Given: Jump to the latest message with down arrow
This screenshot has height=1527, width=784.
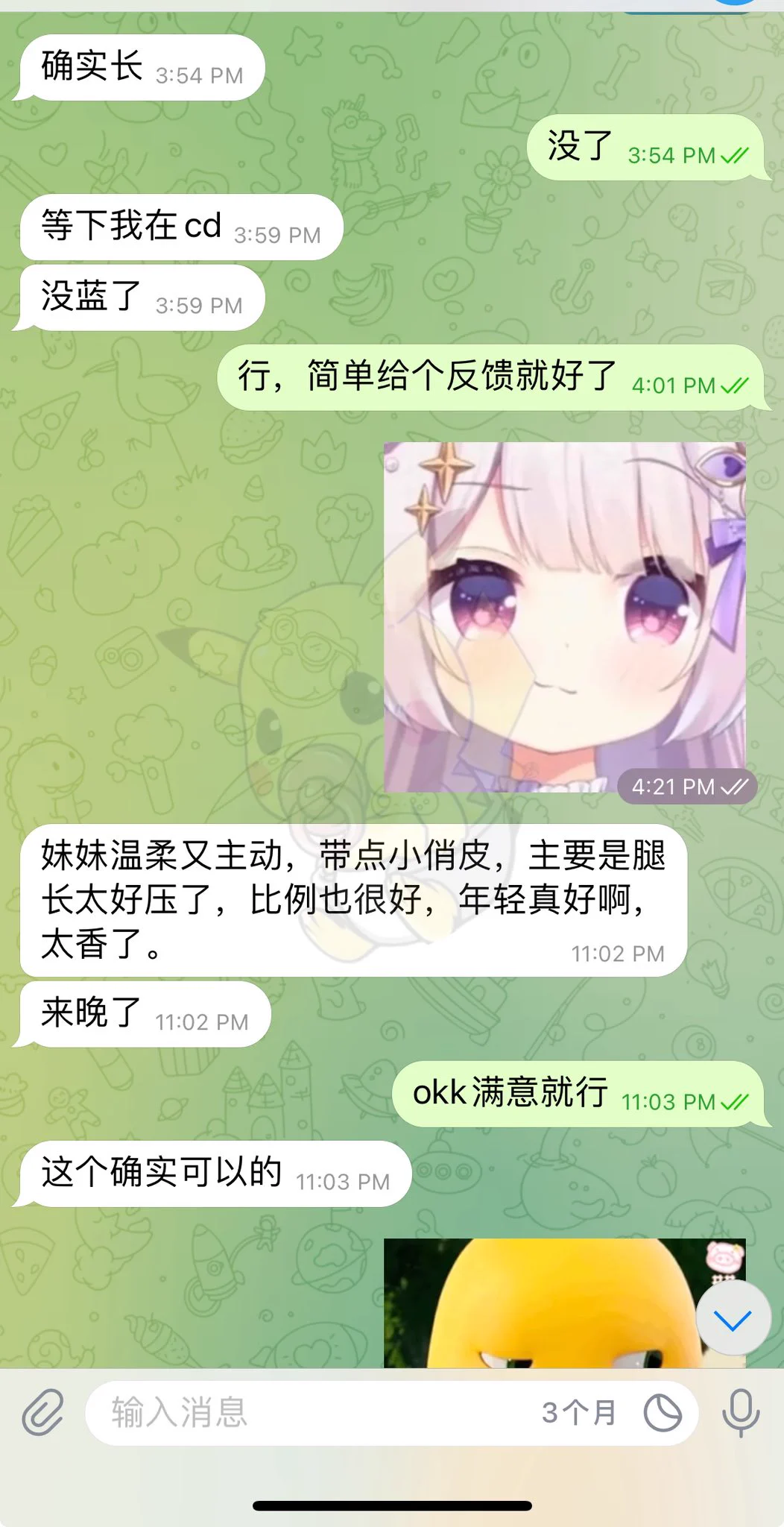Looking at the screenshot, I should click(x=733, y=1321).
